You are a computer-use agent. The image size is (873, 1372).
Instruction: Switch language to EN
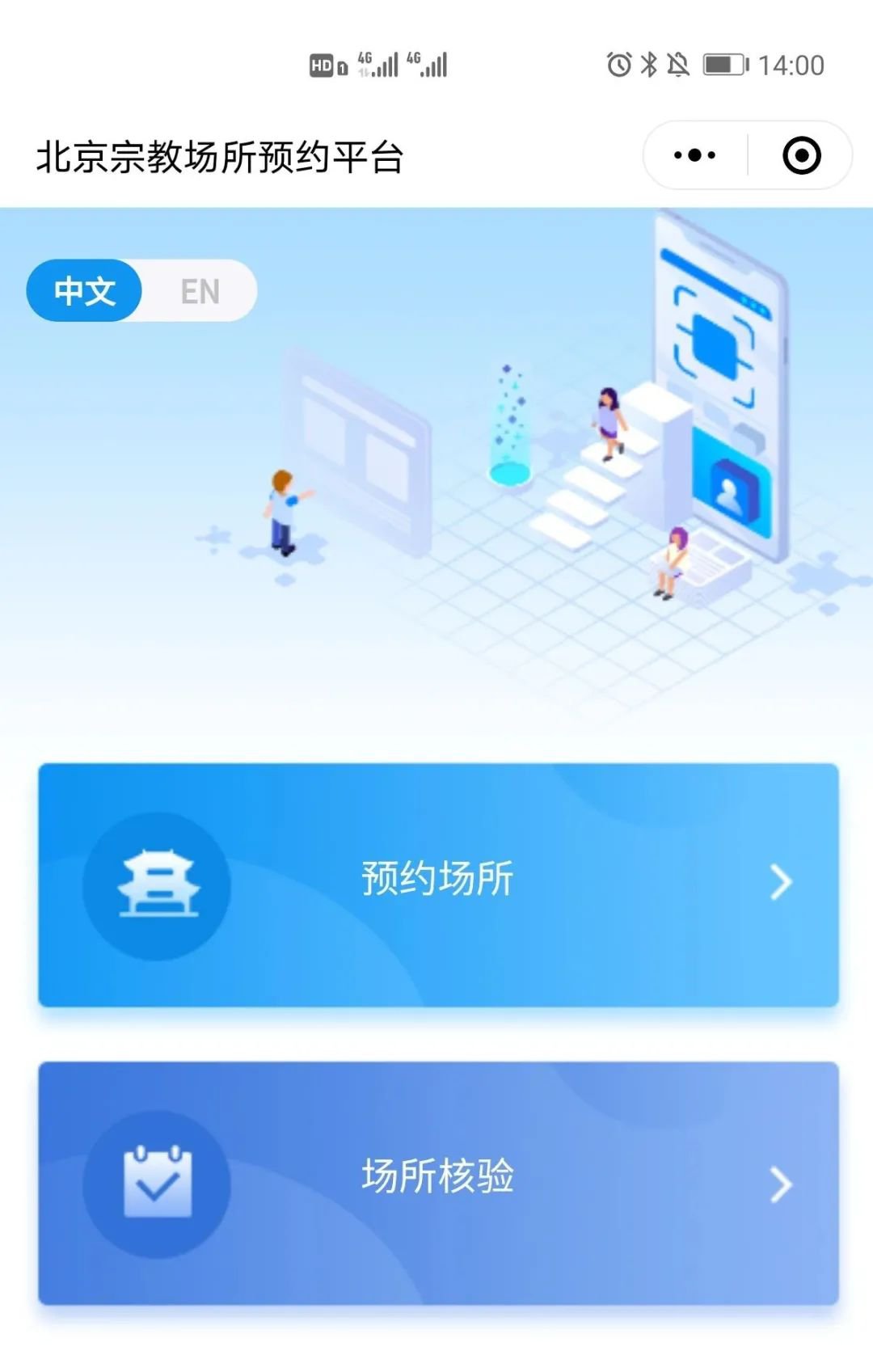click(200, 291)
